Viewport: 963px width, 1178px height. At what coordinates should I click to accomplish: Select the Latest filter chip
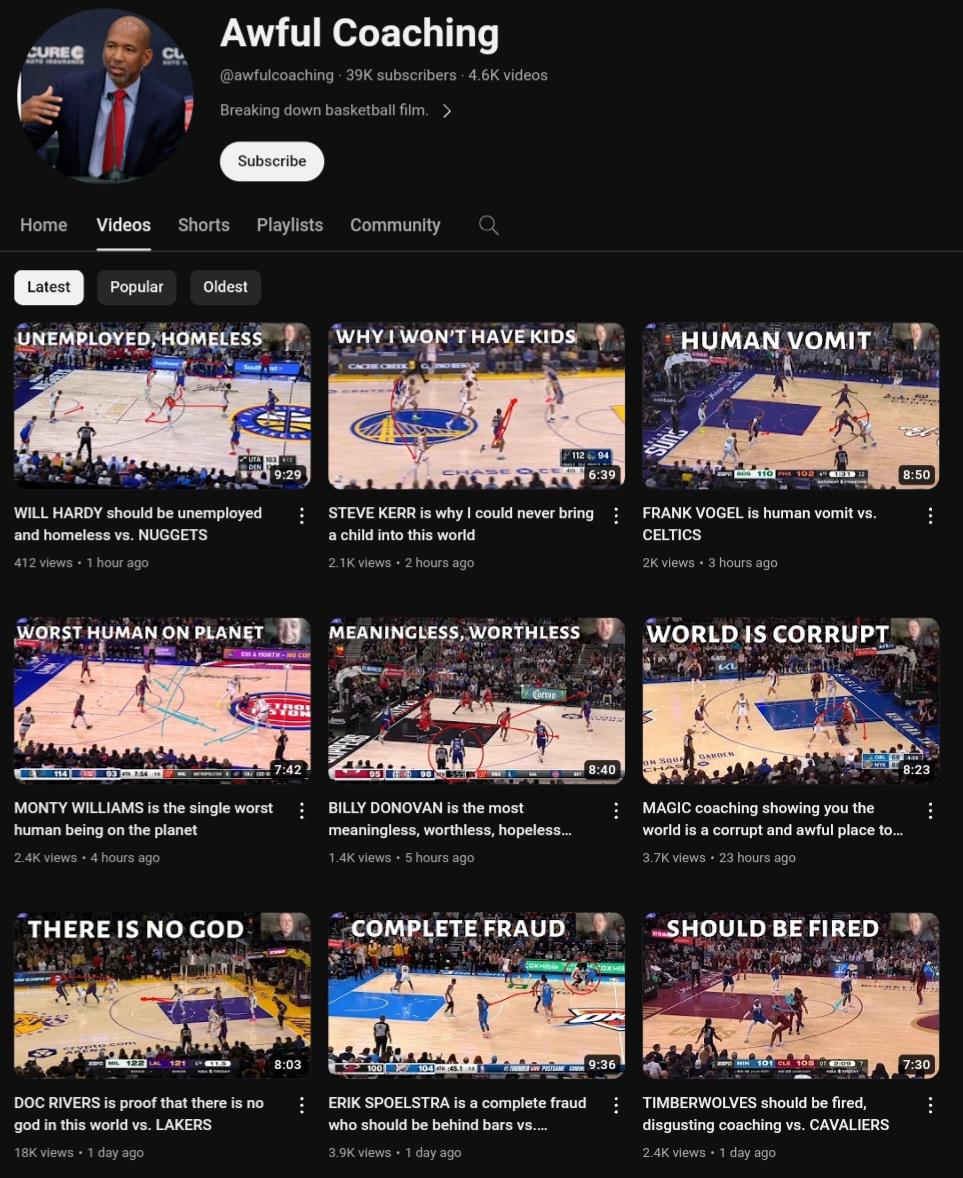point(48,287)
